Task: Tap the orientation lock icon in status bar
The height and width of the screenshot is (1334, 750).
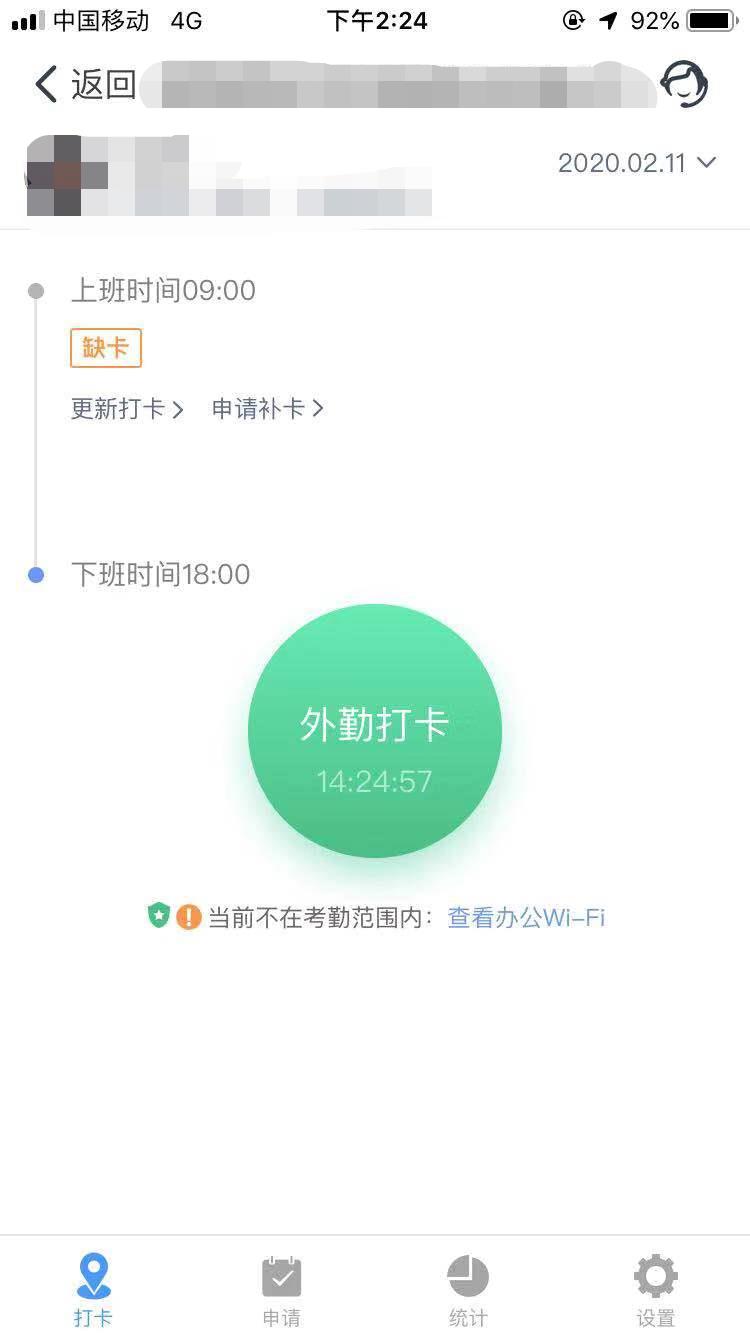Action: coord(571,20)
